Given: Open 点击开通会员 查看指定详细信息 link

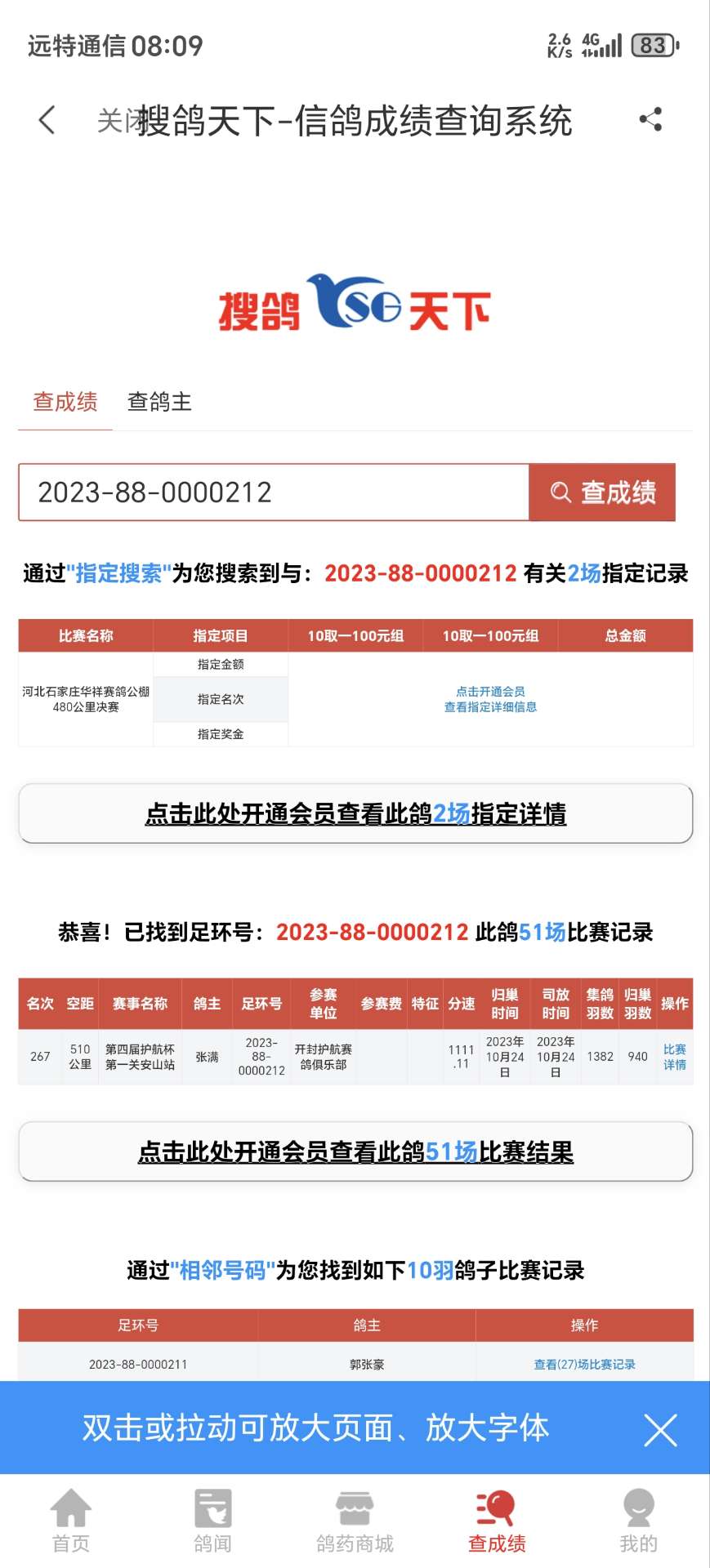Looking at the screenshot, I should click(490, 699).
